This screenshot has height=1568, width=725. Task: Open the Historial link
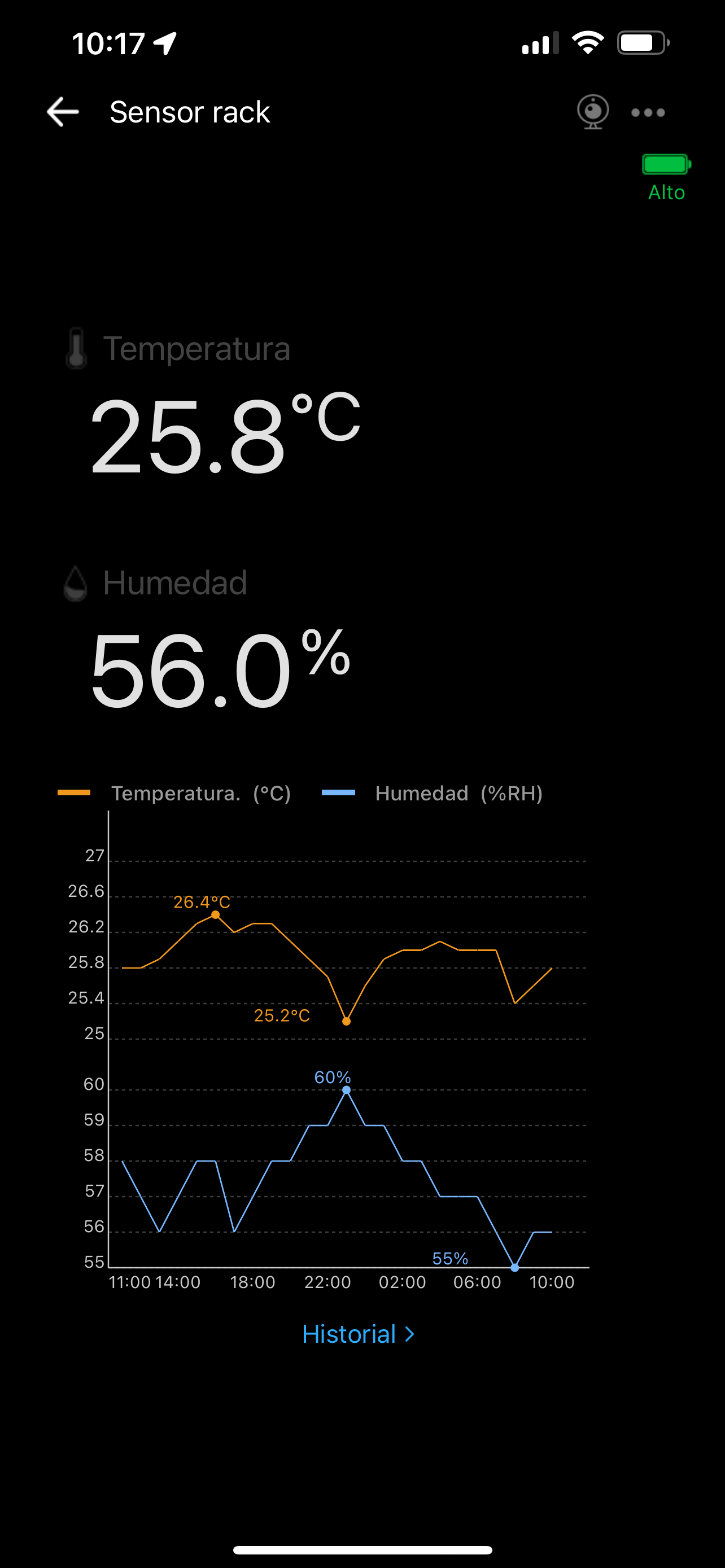(358, 1334)
